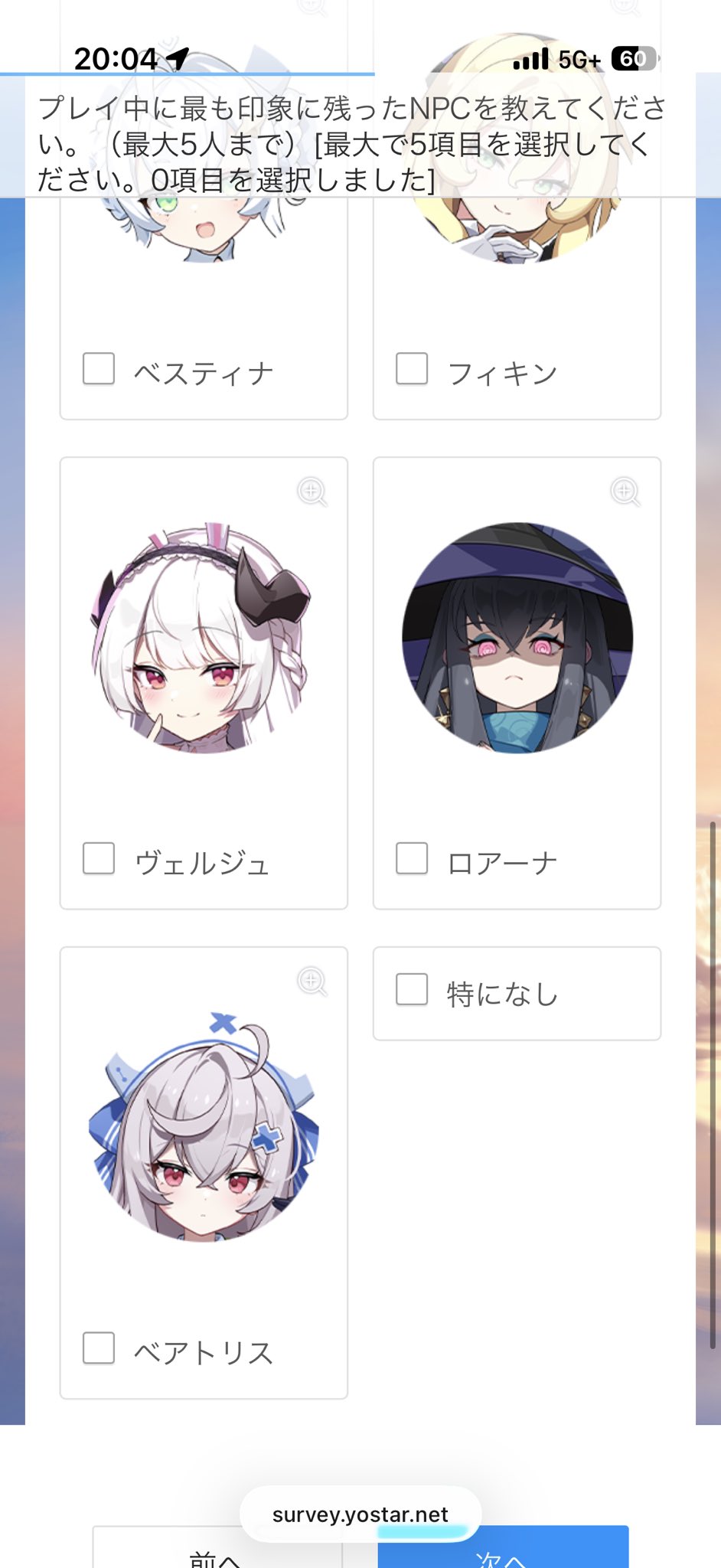Select the フィキン checkbox

click(412, 368)
